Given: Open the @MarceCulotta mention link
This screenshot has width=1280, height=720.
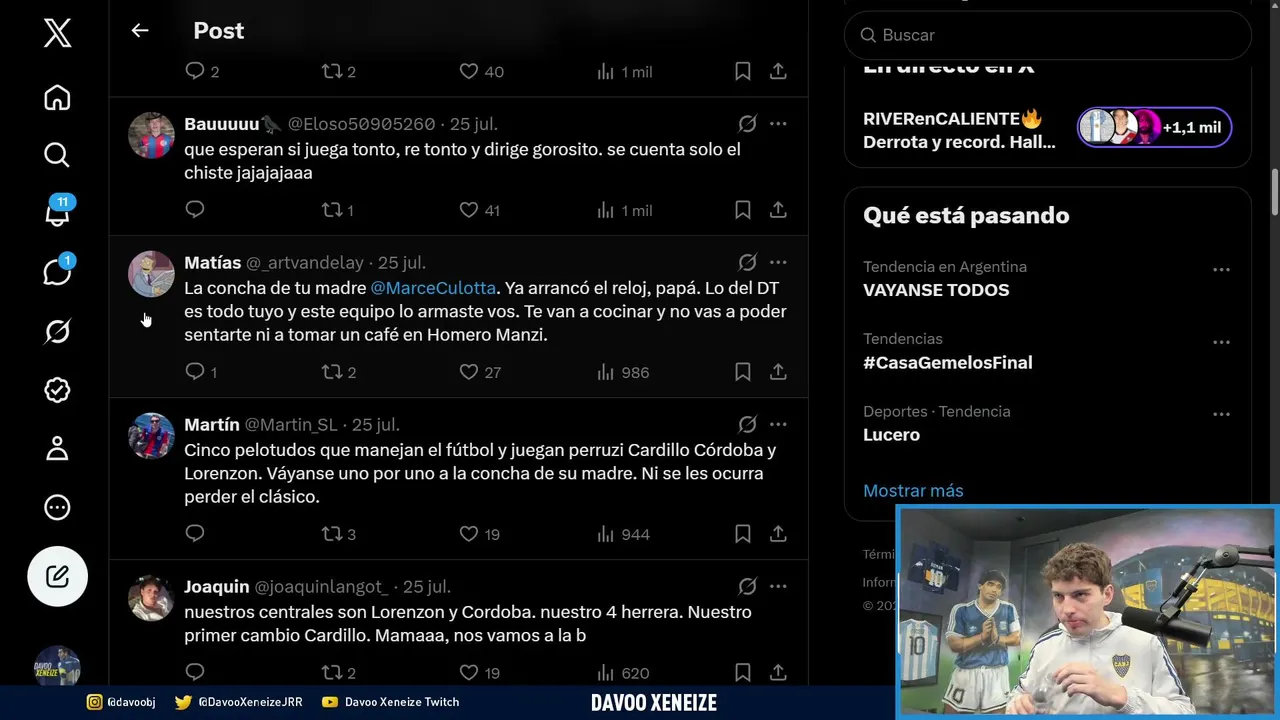Looking at the screenshot, I should click(x=433, y=288).
